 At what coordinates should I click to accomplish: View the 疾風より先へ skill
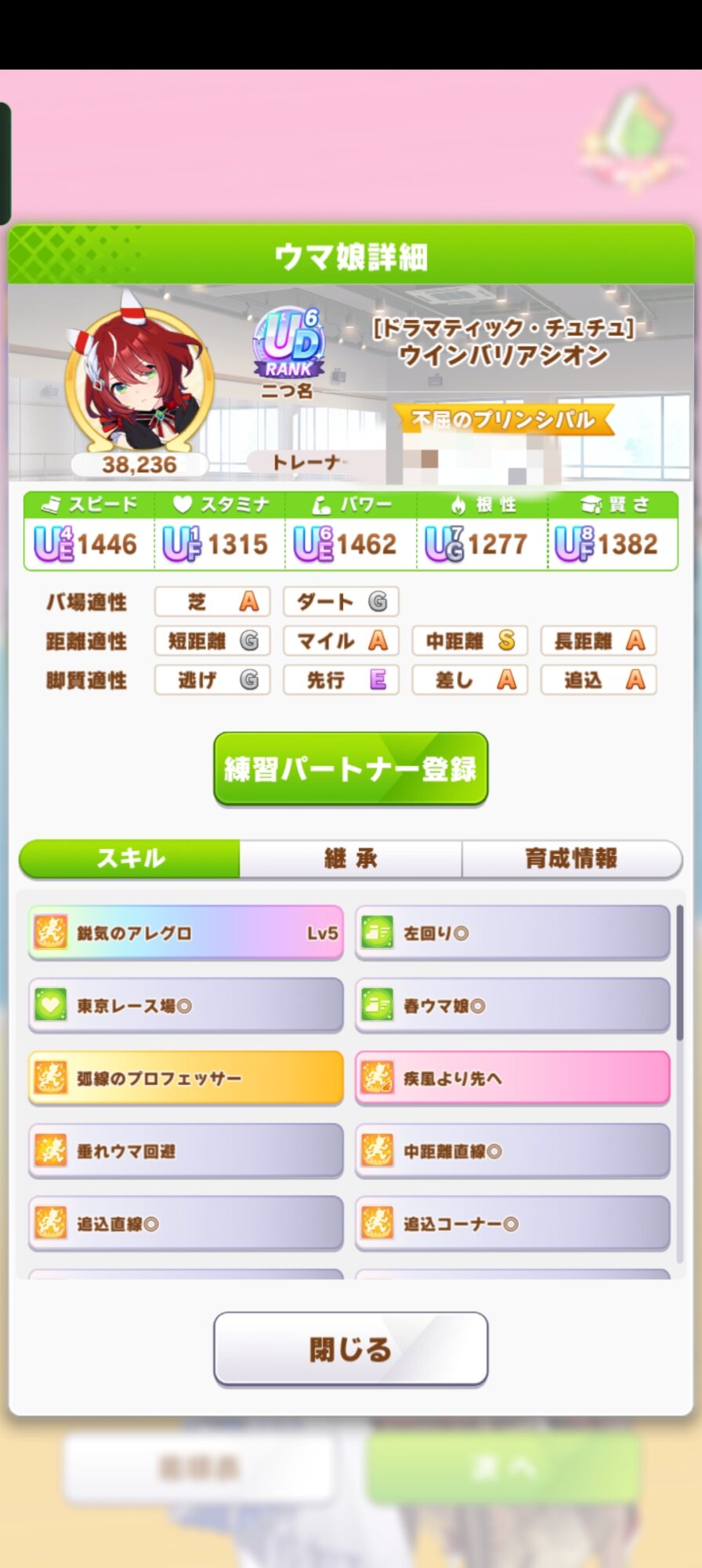pos(512,1078)
